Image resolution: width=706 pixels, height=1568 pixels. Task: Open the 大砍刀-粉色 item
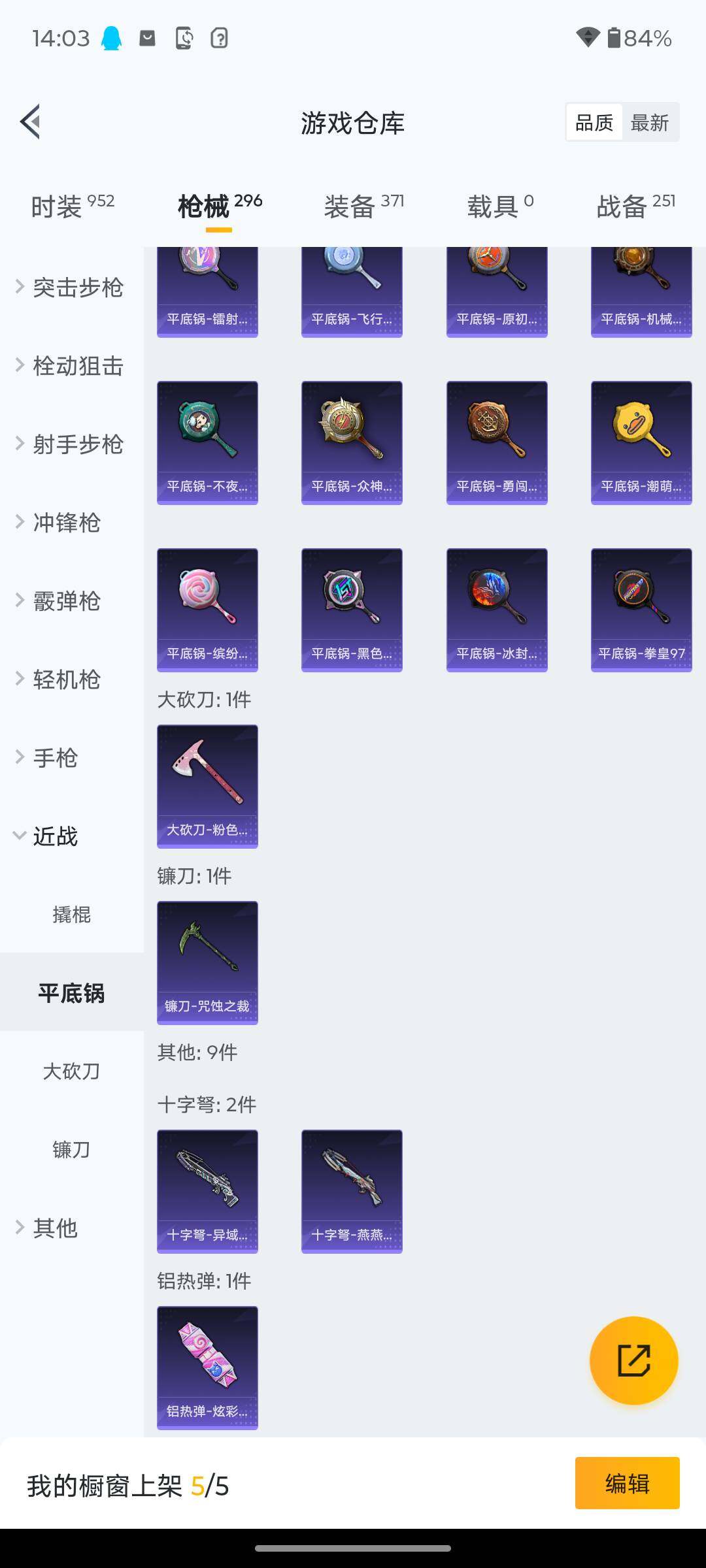point(207,786)
